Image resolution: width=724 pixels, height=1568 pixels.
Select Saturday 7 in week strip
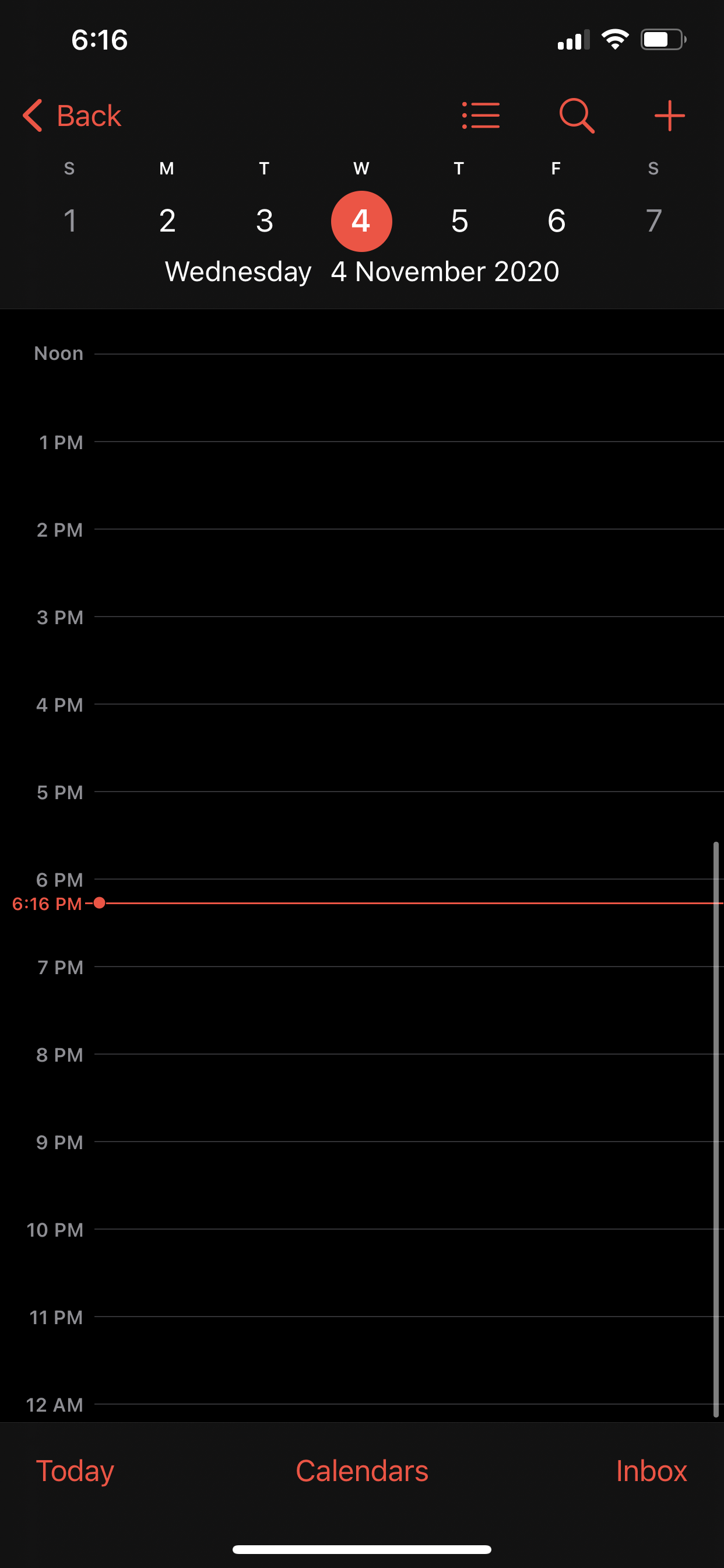coord(653,220)
